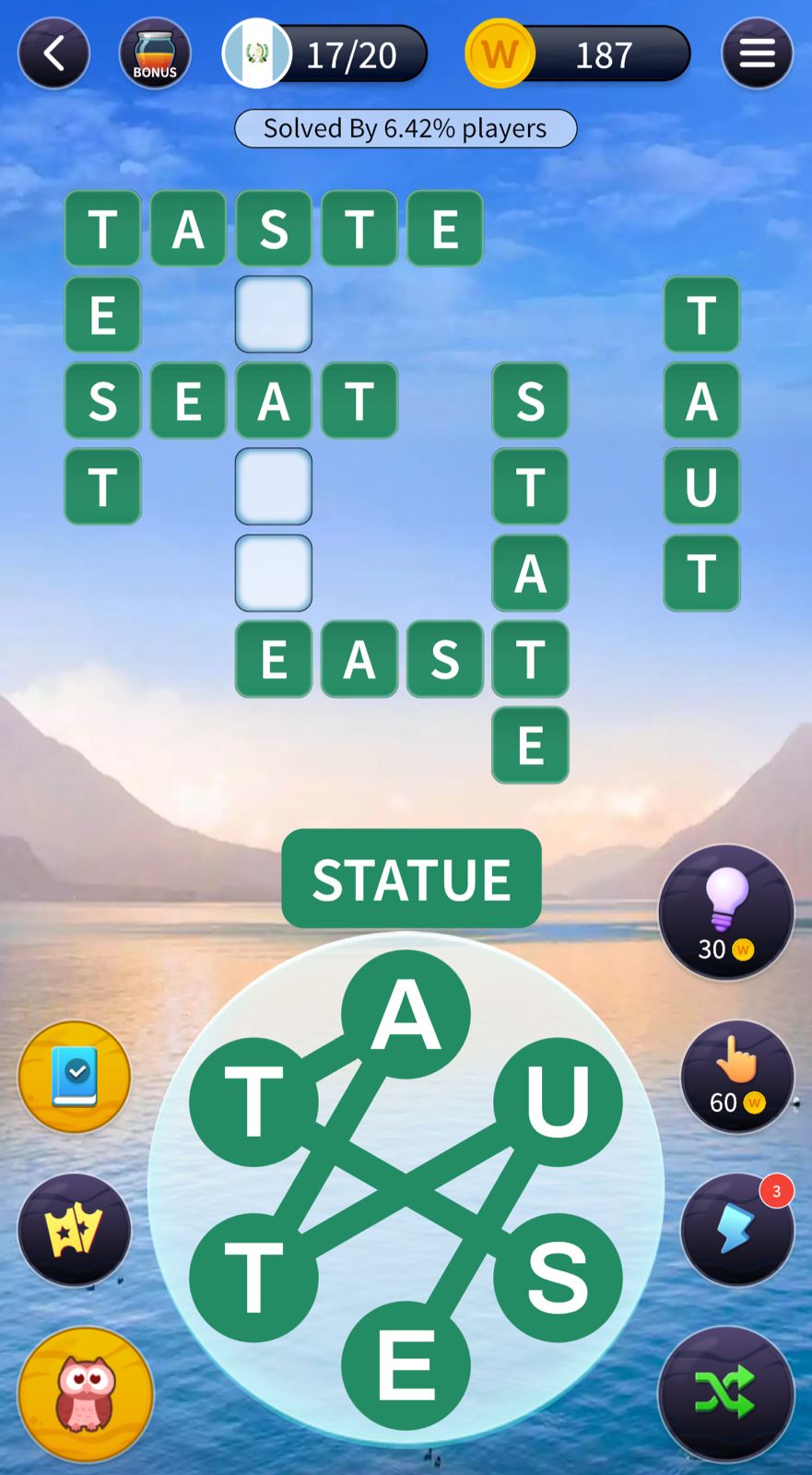Image resolution: width=812 pixels, height=1475 pixels.
Task: Select letter E on the wheel
Action: [x=406, y=1364]
